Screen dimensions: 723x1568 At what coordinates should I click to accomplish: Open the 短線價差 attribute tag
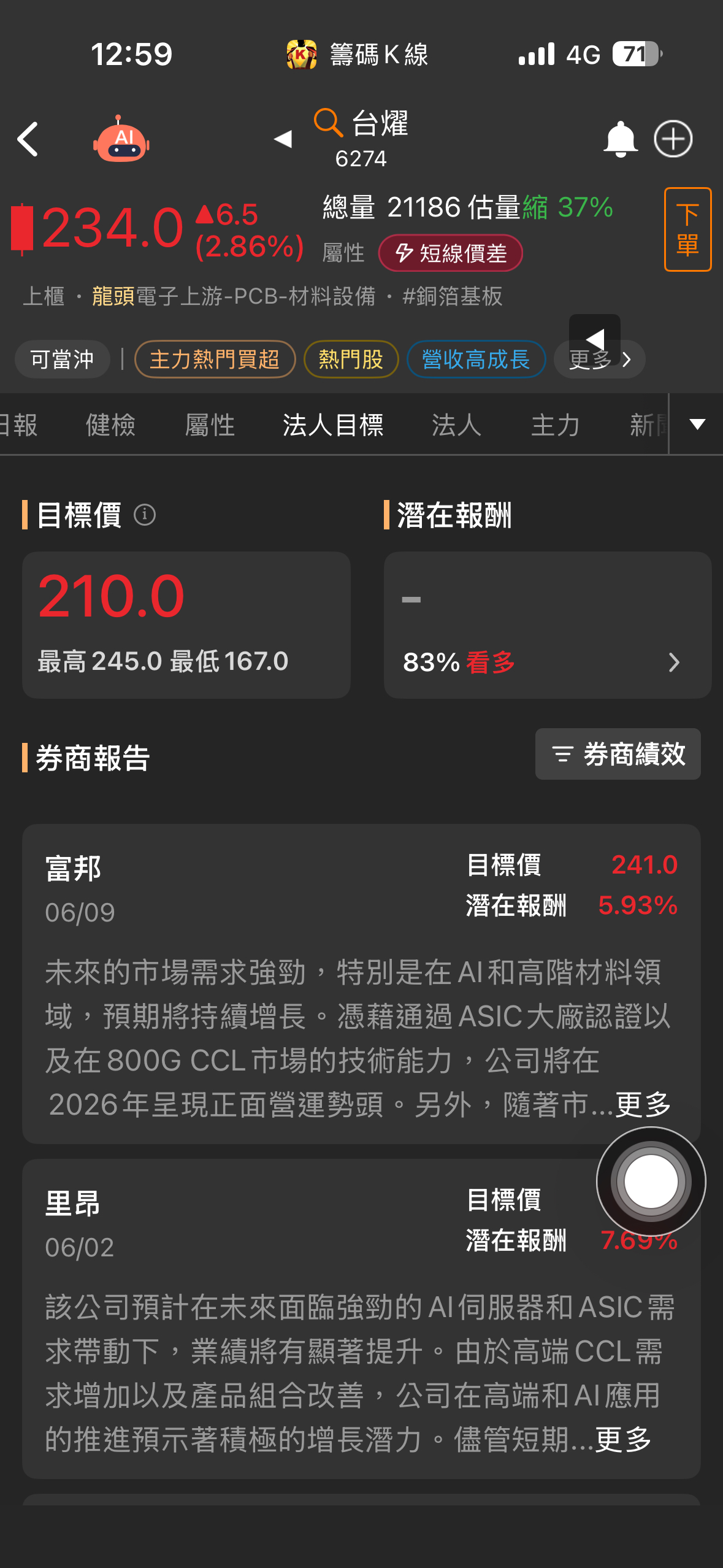coord(451,253)
